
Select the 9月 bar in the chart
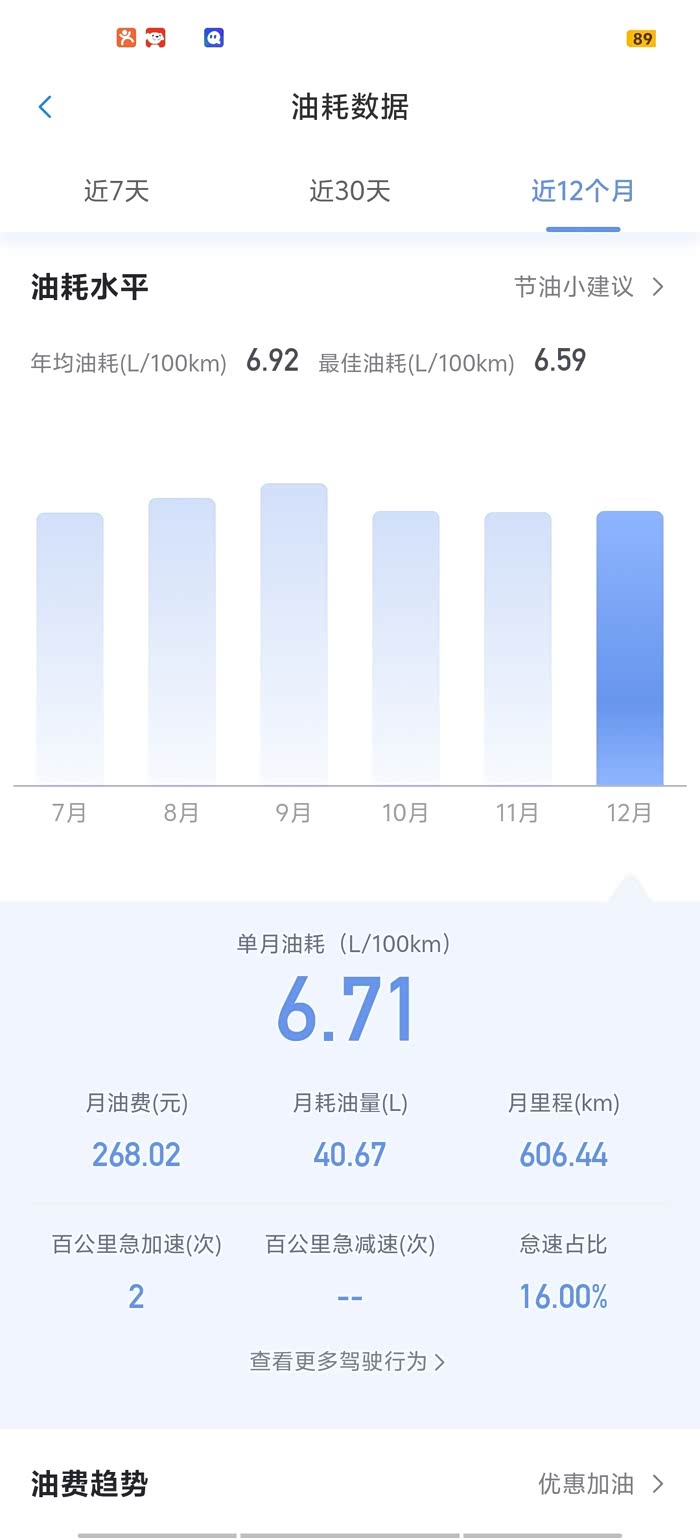(x=294, y=634)
